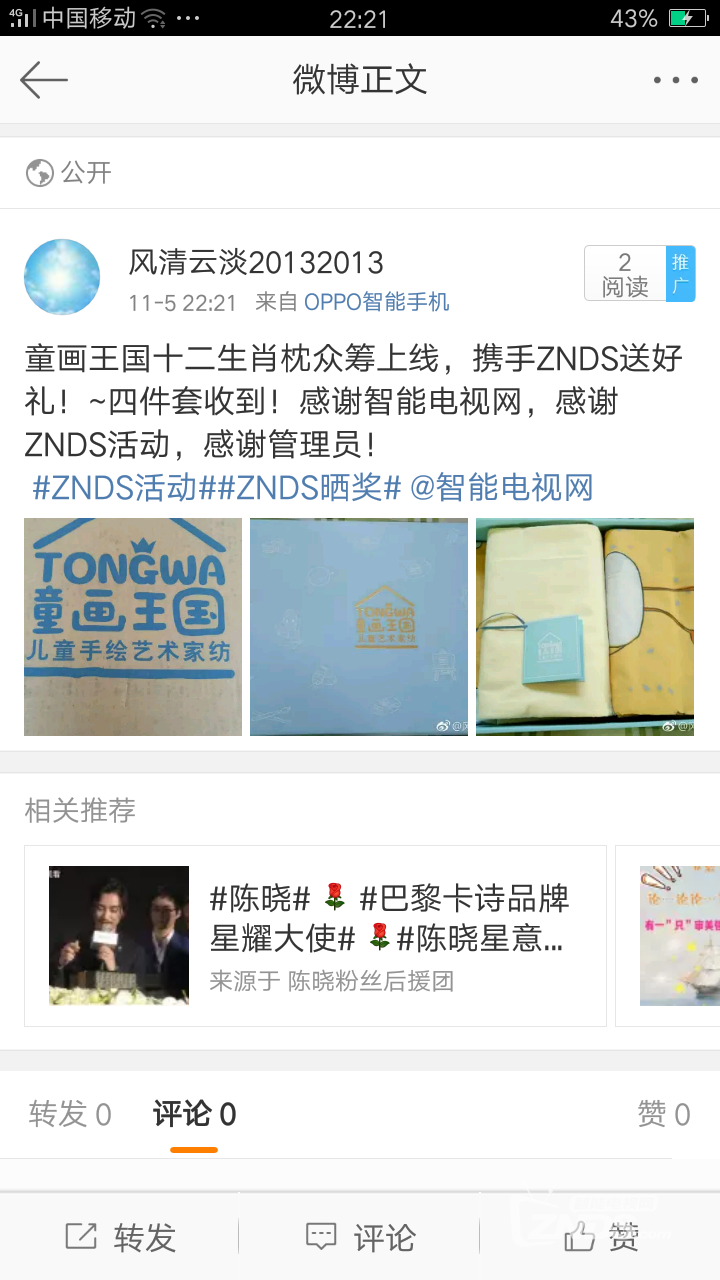This screenshot has width=720, height=1280.
Task: Open the #ZNDS晒奖# hashtag
Action: coord(309,487)
